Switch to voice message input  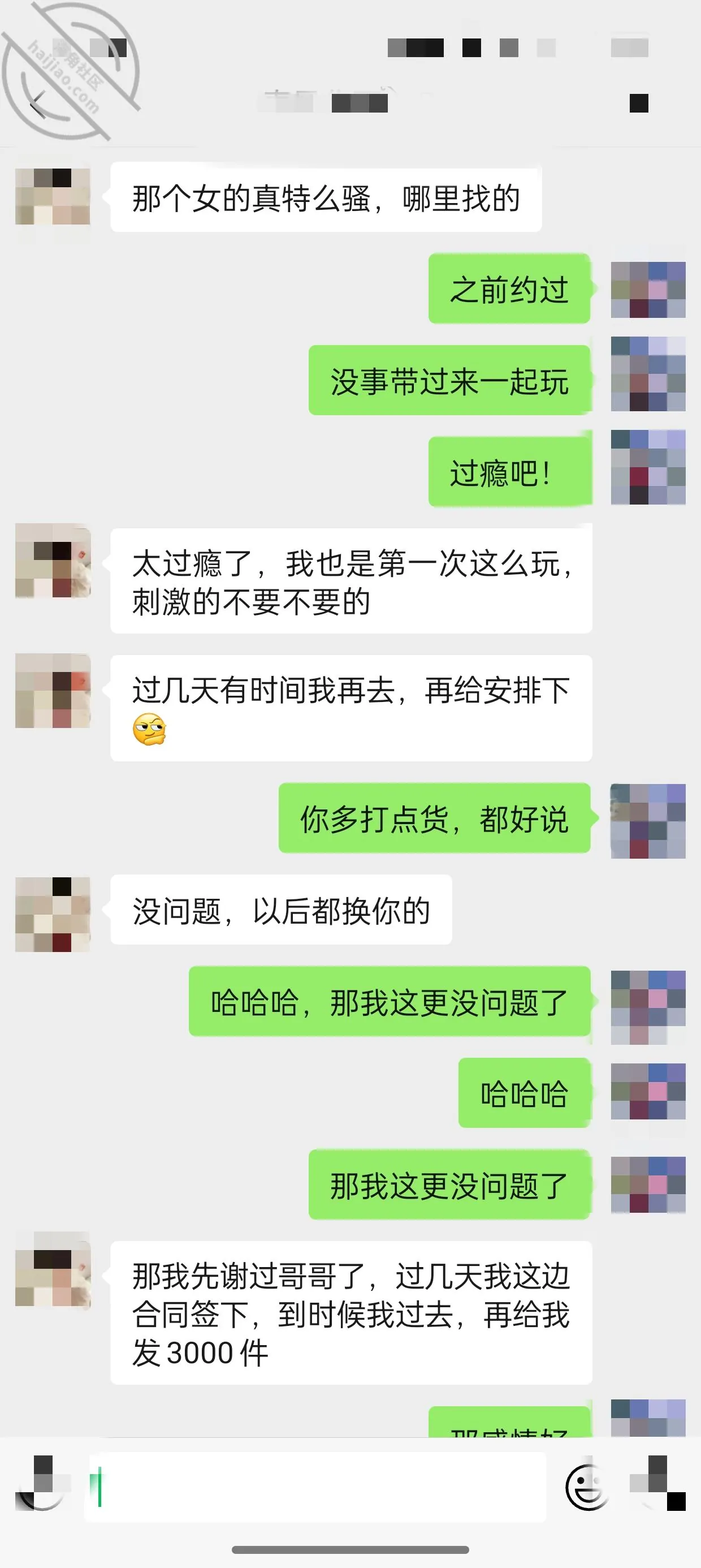point(40,1488)
